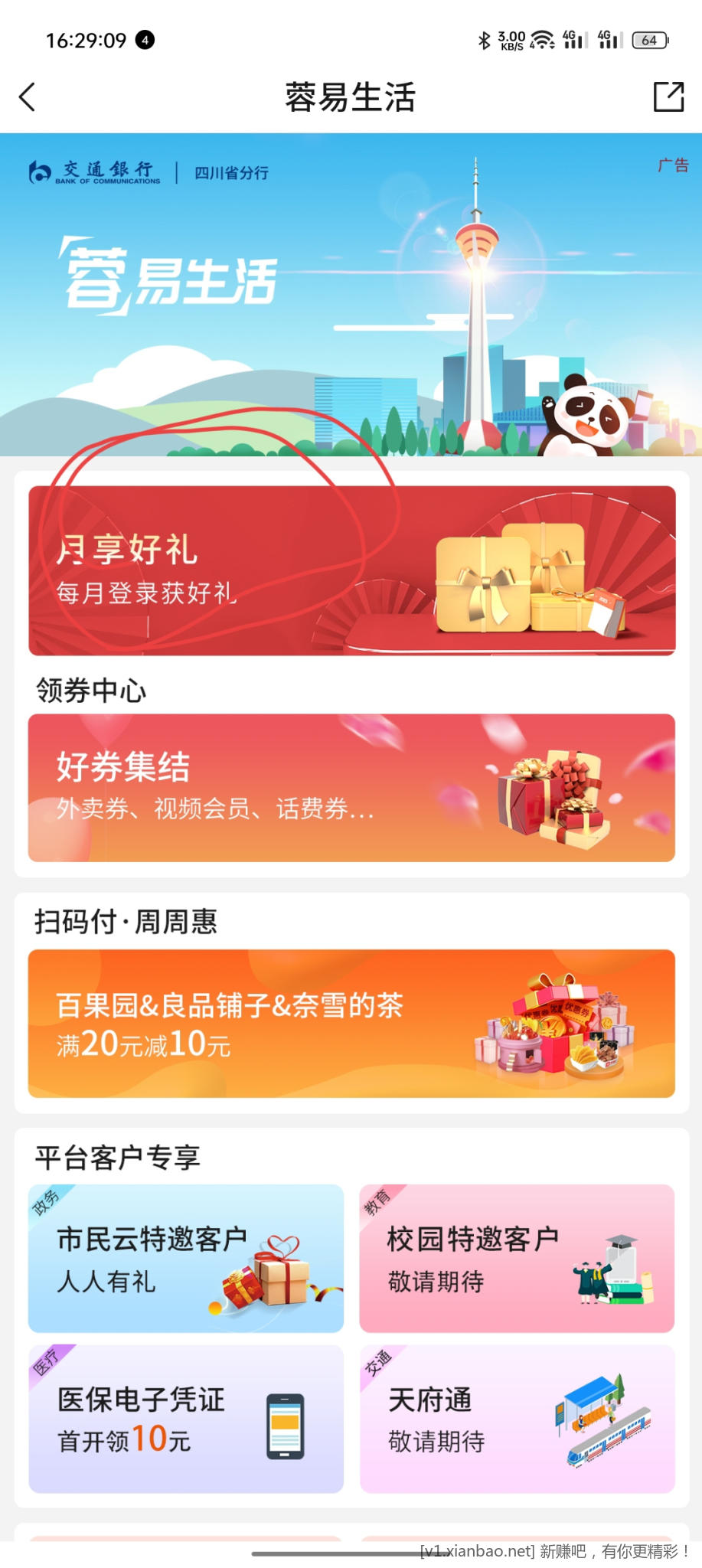Screen dimensions: 702x1568
Task: Go back using the top-left arrow
Action: tap(28, 97)
